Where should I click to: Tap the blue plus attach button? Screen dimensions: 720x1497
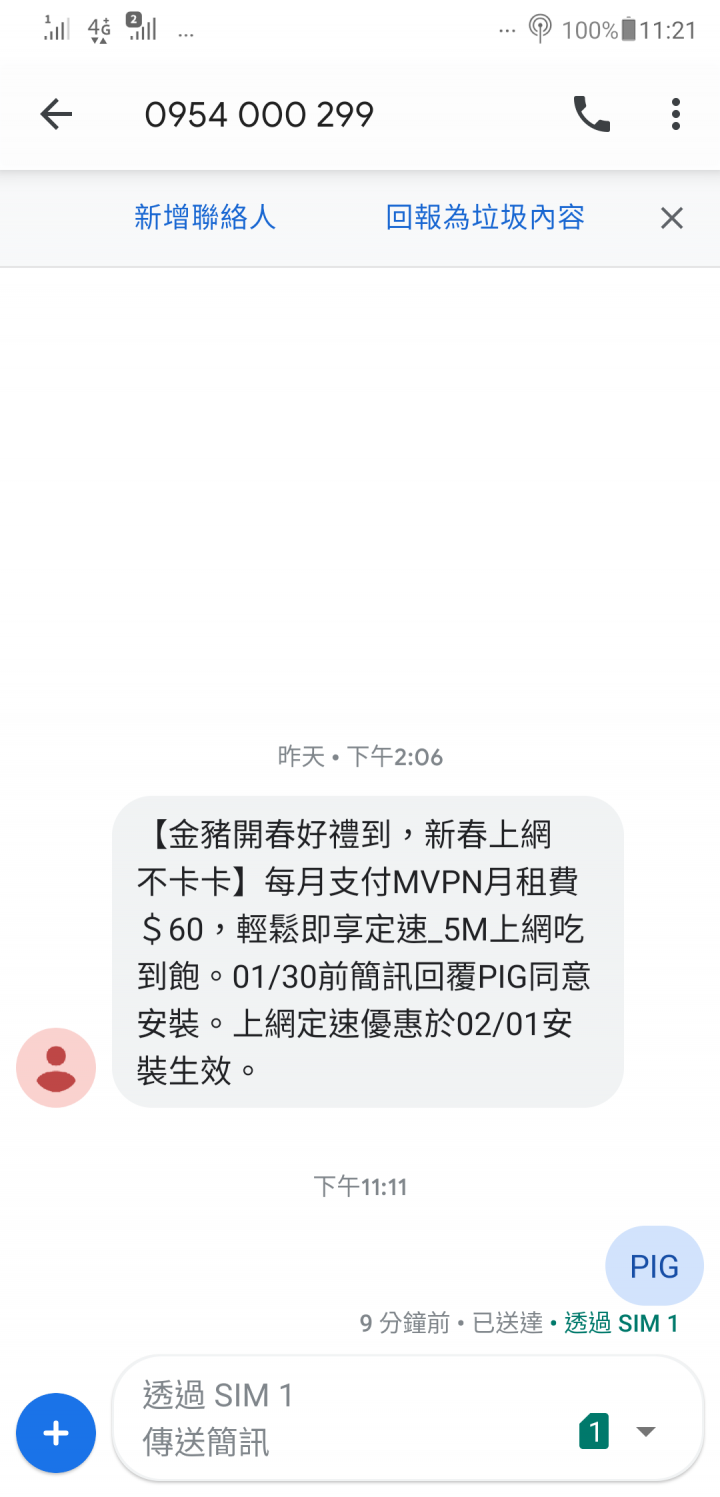click(56, 1434)
